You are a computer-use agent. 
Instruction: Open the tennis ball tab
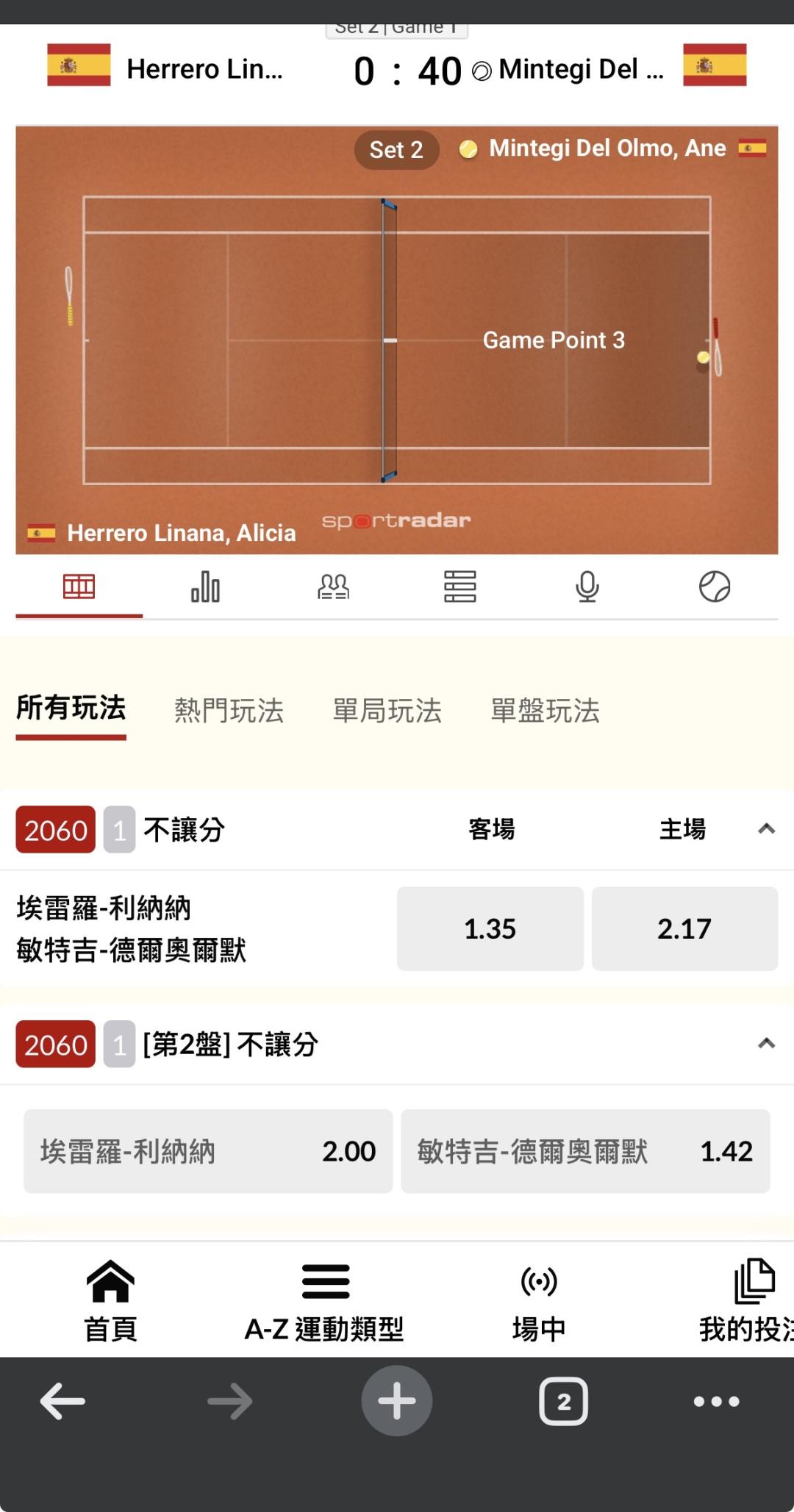click(715, 587)
